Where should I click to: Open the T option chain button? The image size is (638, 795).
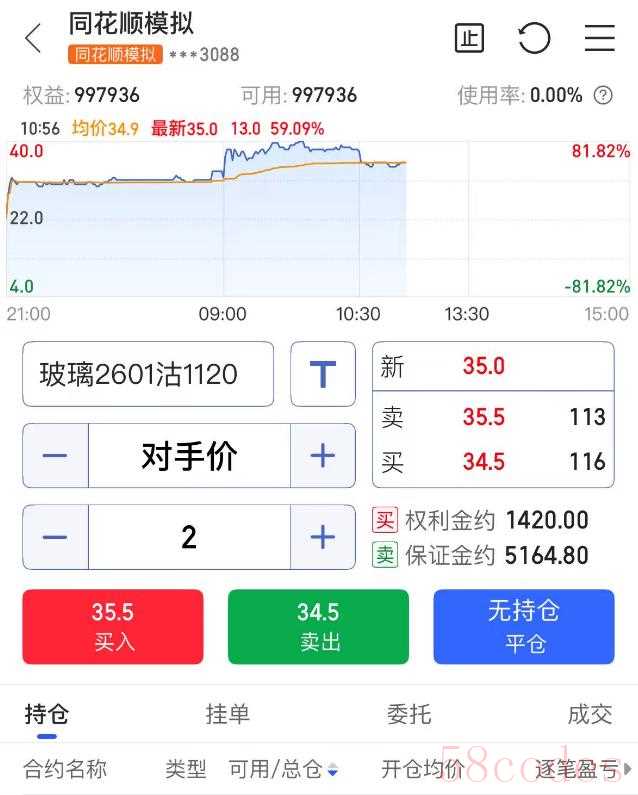pos(322,375)
